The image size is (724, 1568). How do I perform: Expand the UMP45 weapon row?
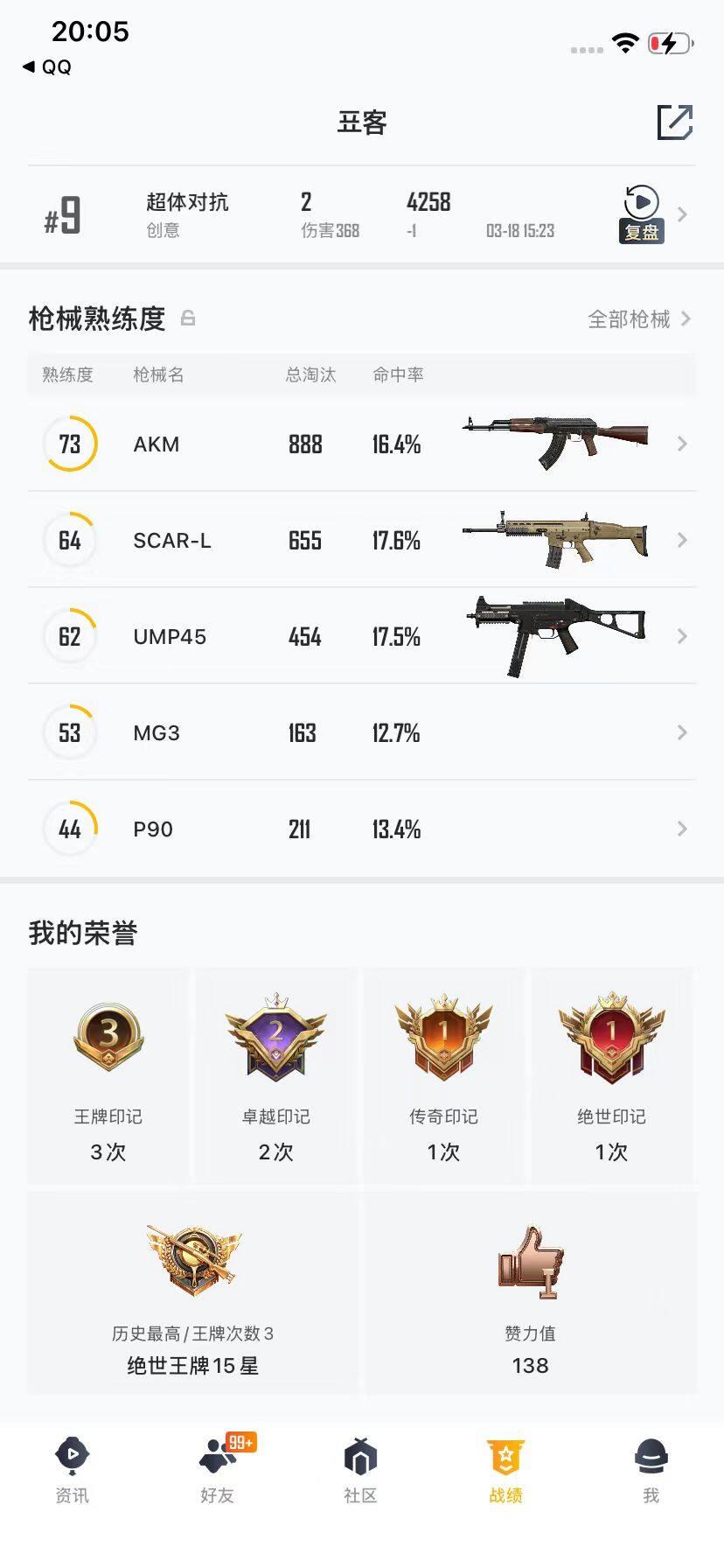[x=682, y=636]
